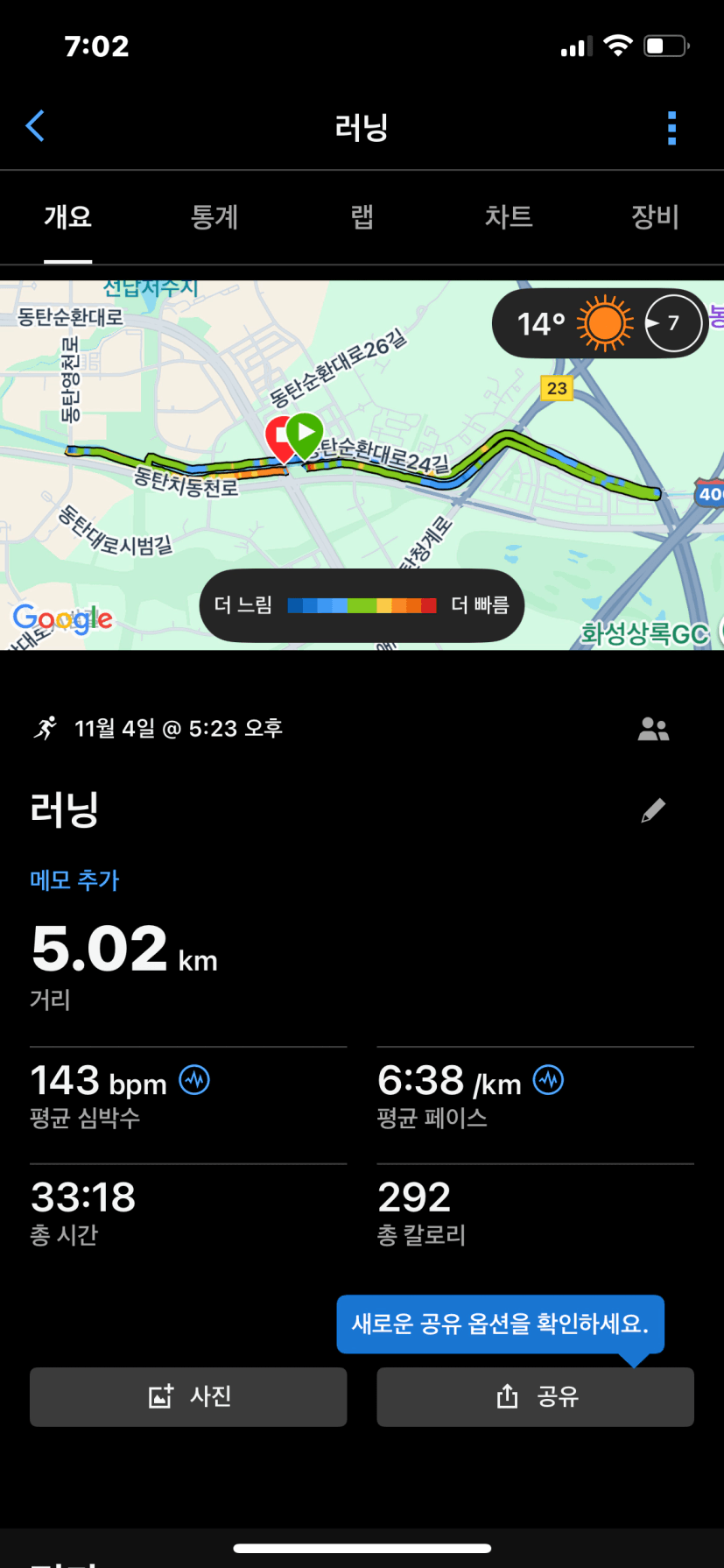Edit the activity name with pencil icon

click(653, 810)
